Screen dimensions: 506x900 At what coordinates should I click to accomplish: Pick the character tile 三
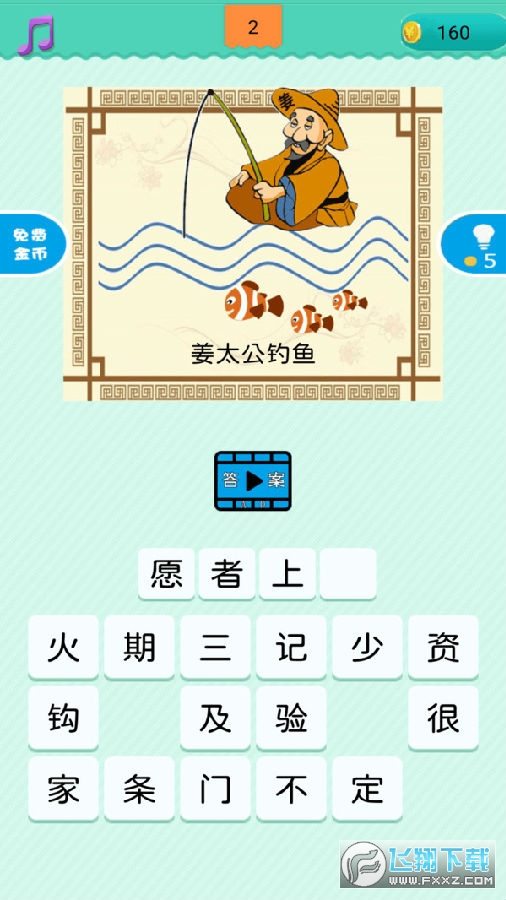[x=215, y=647]
